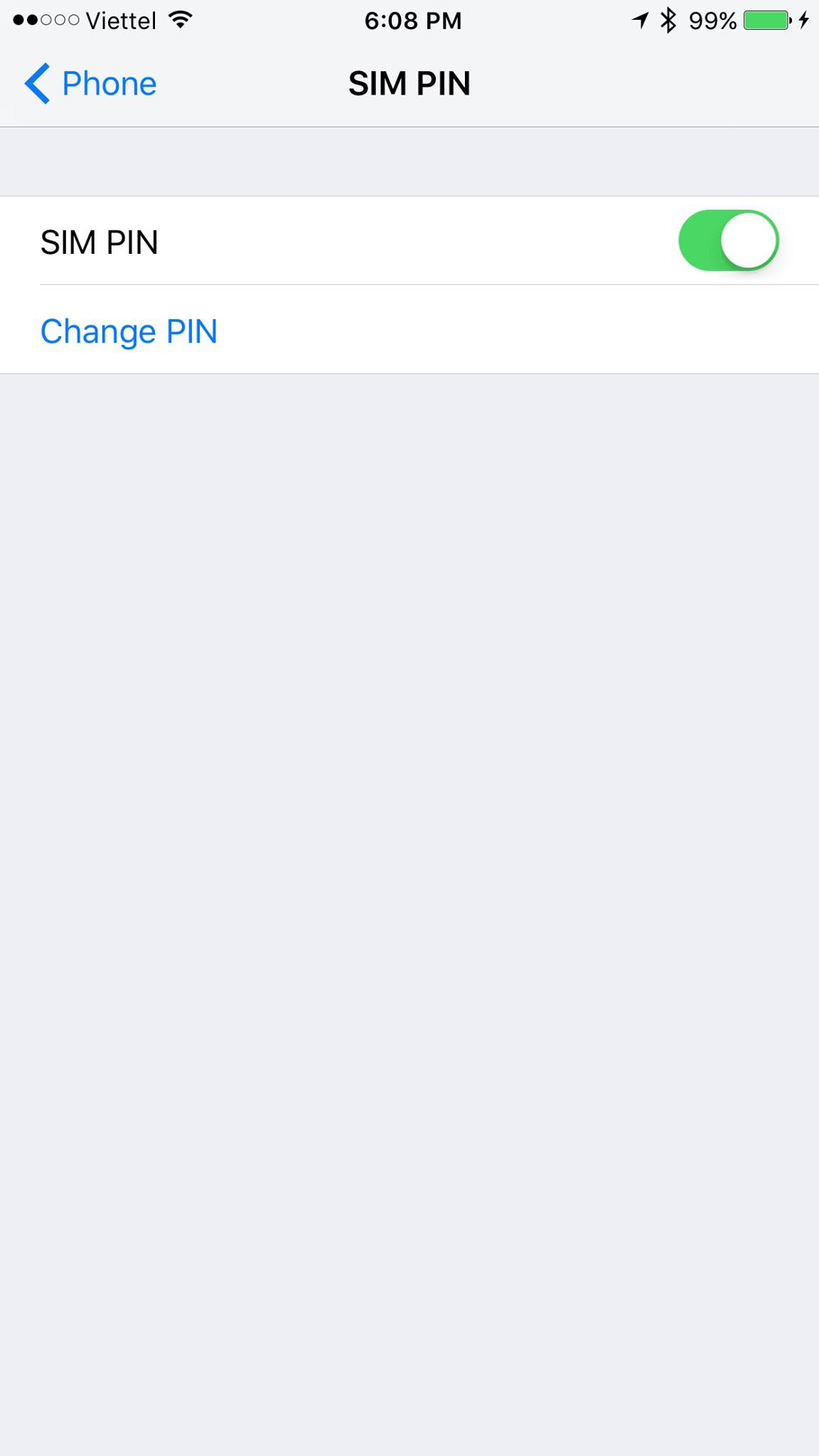Open Change PIN

coord(409,330)
